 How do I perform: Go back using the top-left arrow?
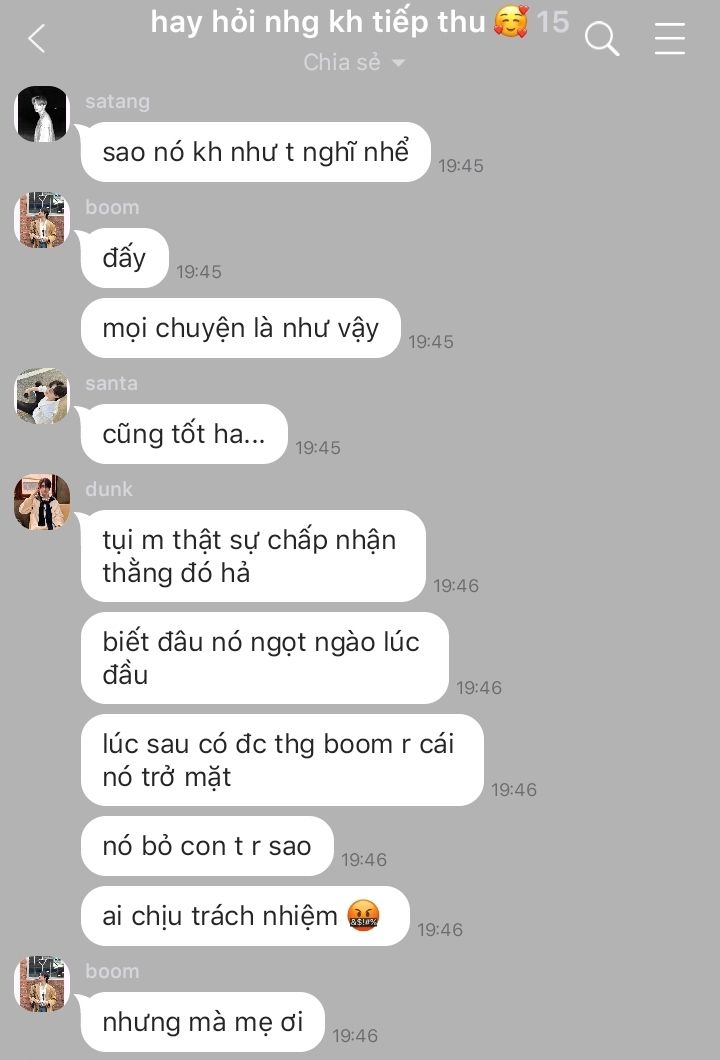37,39
